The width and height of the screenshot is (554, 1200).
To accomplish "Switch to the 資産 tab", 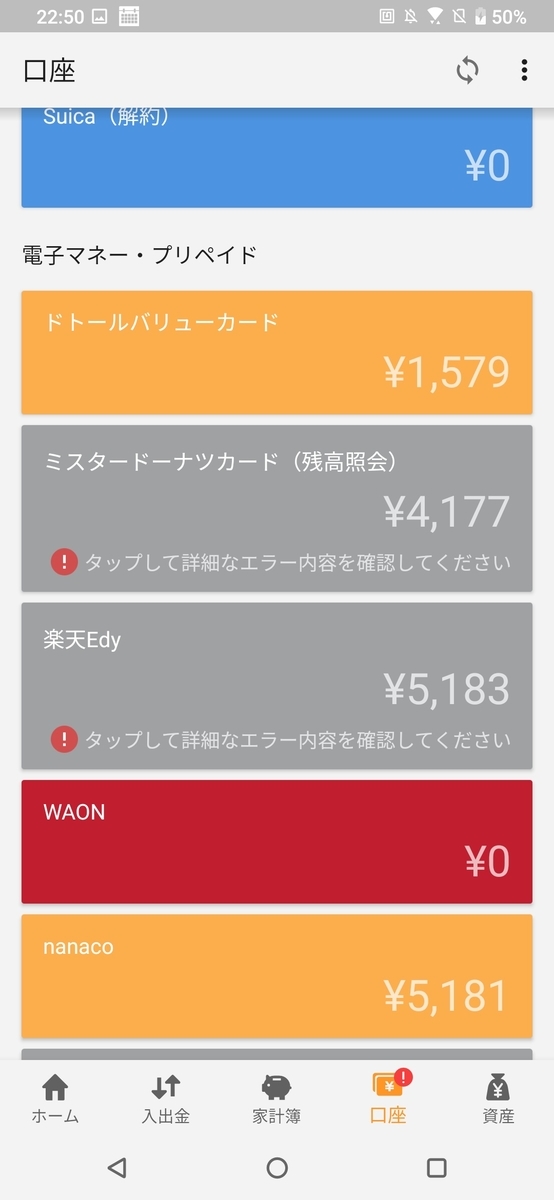I will point(498,1099).
